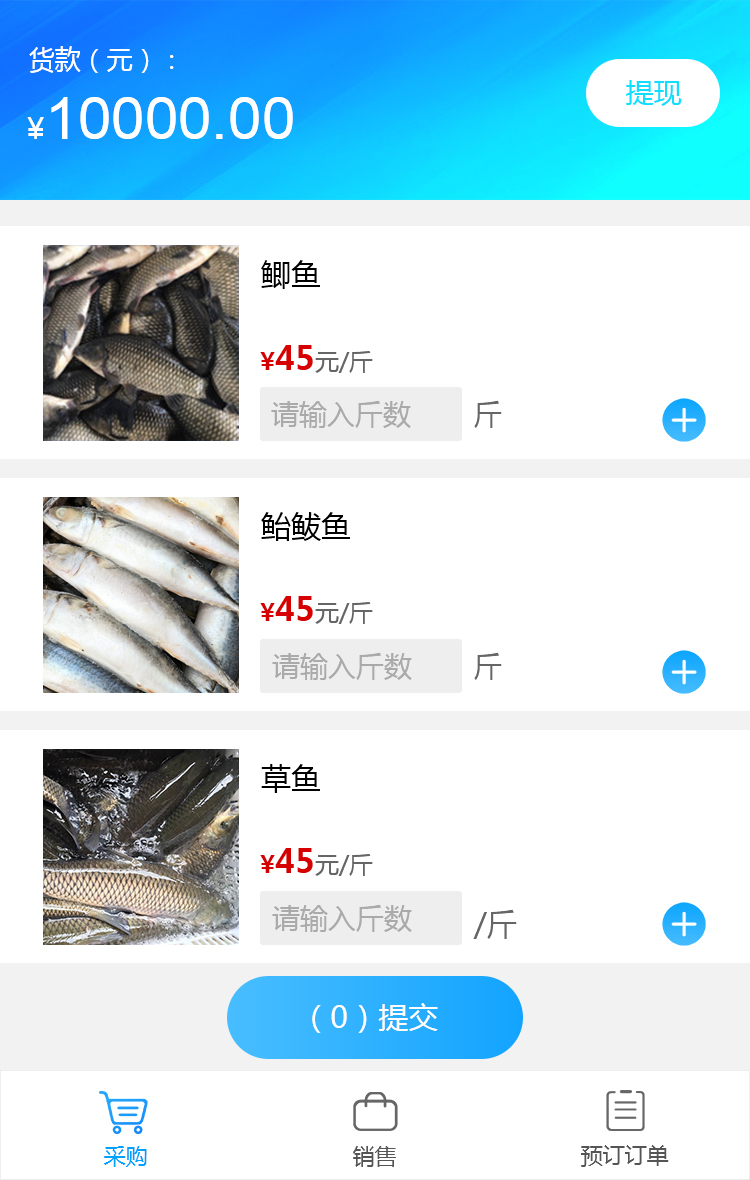Switch to the 销售 tab
The width and height of the screenshot is (750, 1180).
375,1129
